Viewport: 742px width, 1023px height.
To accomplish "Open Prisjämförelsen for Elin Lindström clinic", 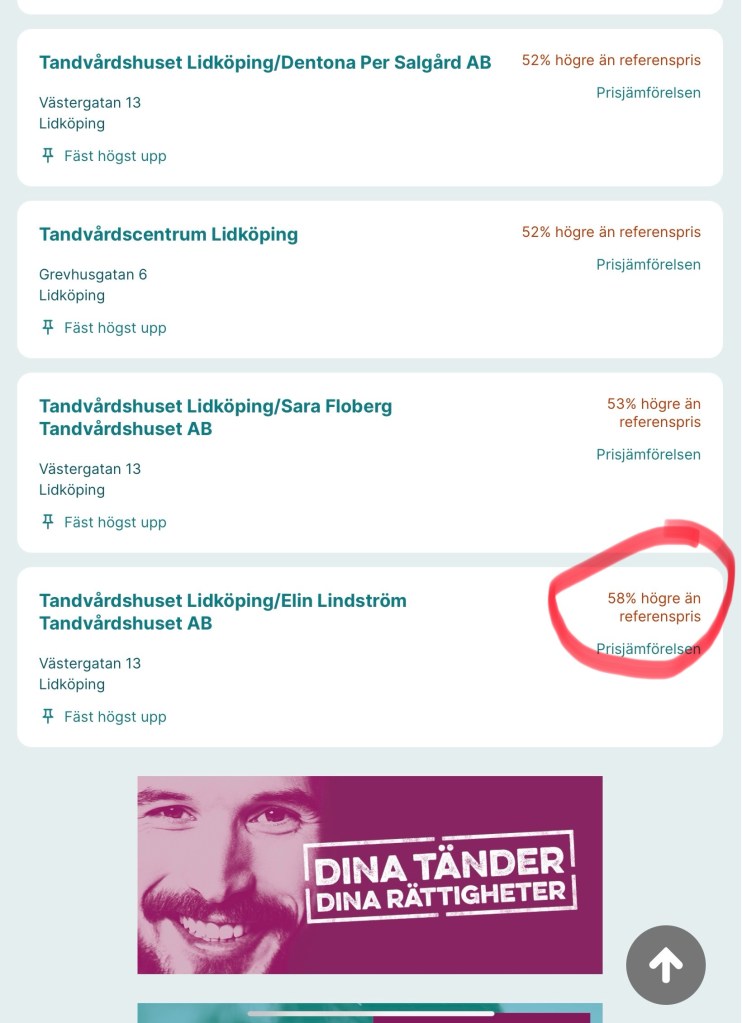I will point(648,649).
